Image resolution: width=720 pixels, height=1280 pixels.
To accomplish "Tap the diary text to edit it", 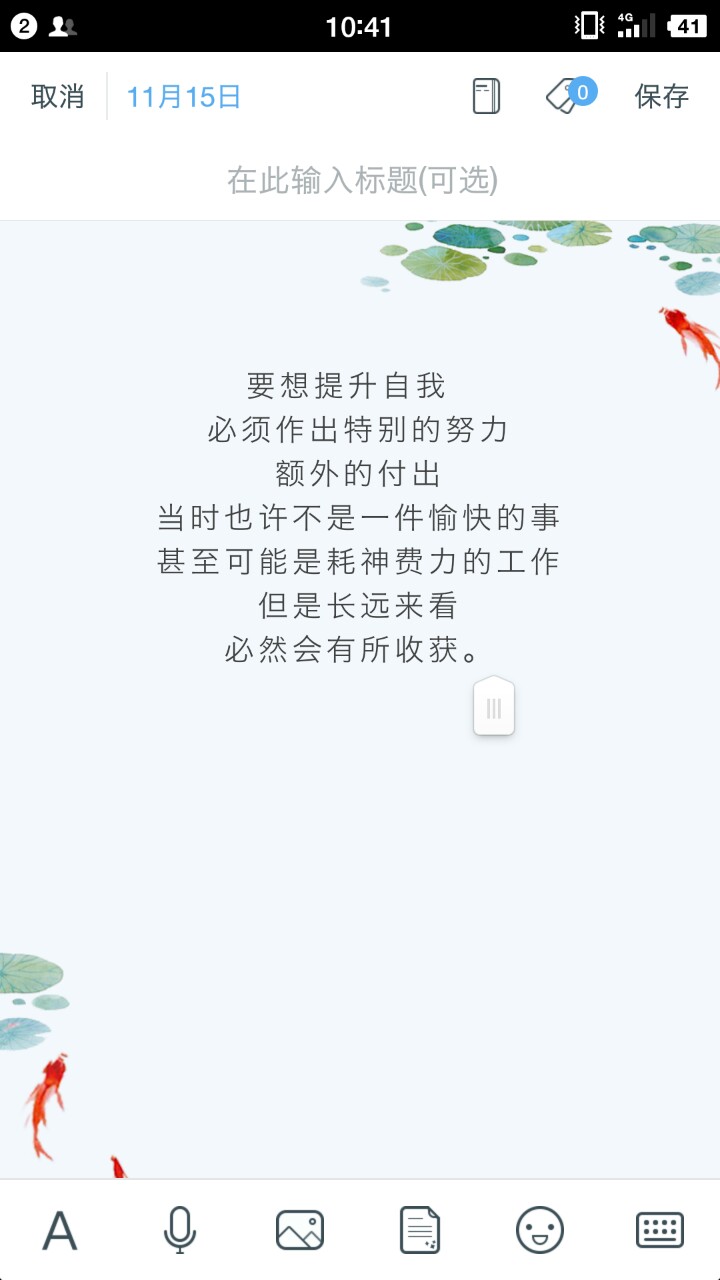I will point(359,518).
